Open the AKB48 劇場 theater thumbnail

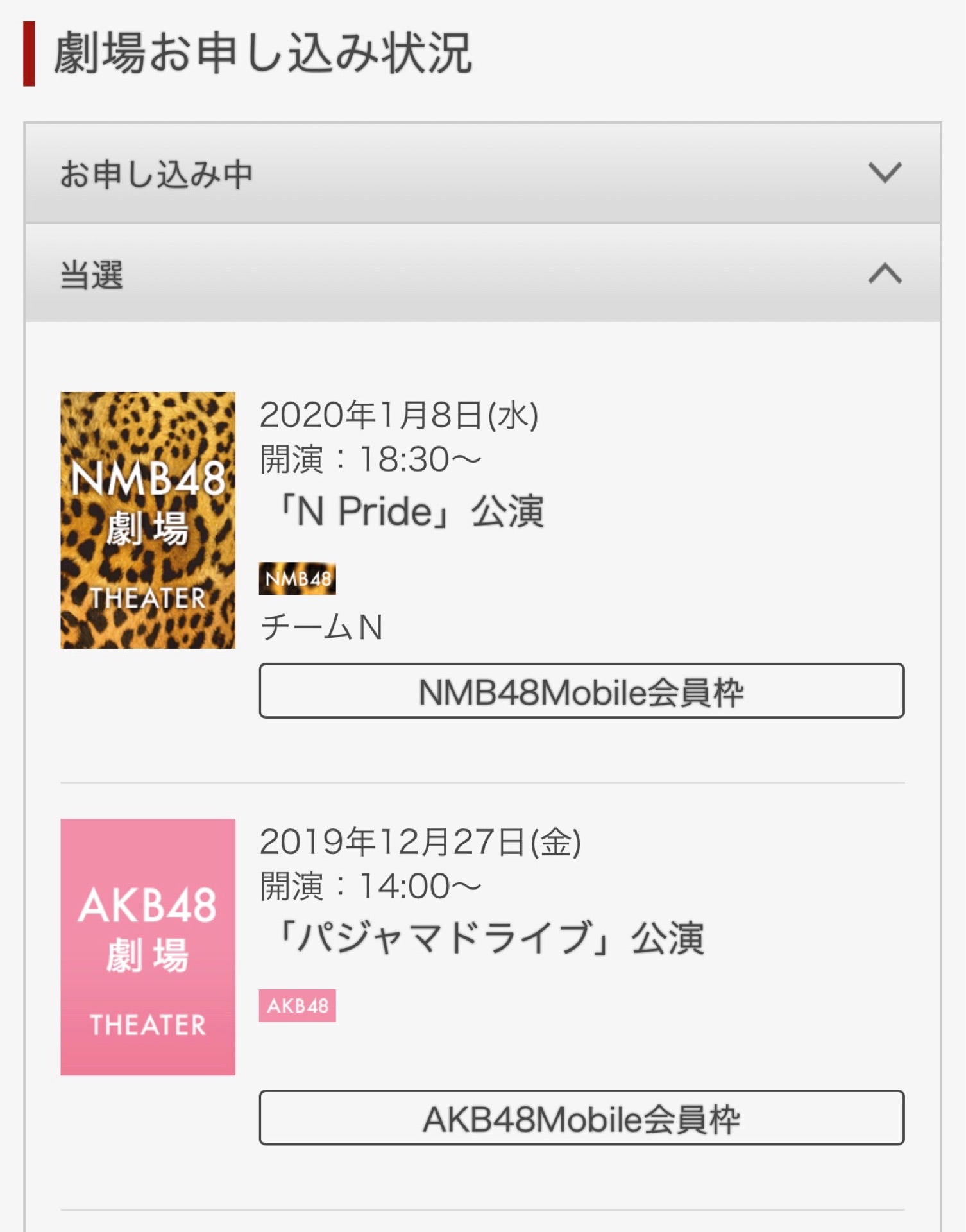coord(148,946)
